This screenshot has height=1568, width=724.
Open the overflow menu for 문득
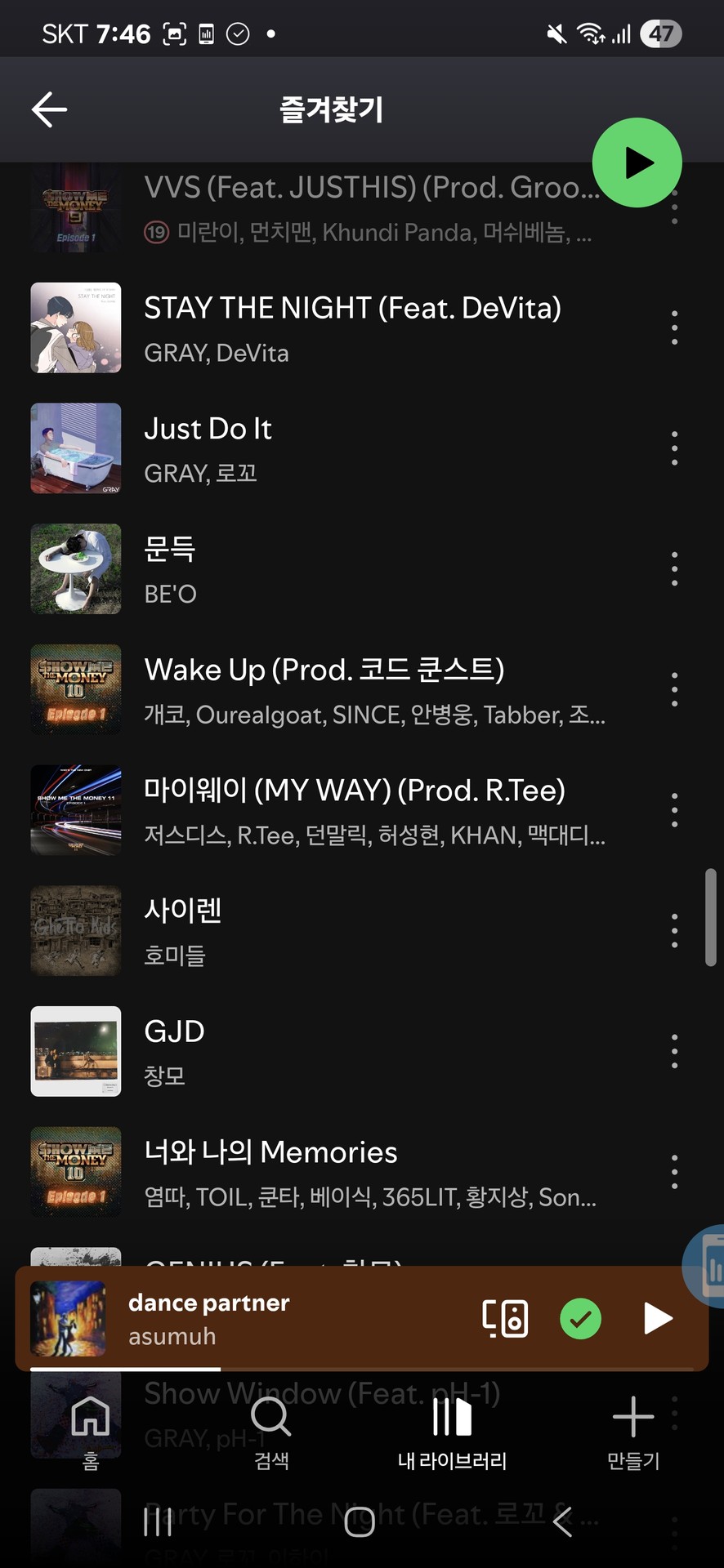pos(674,569)
